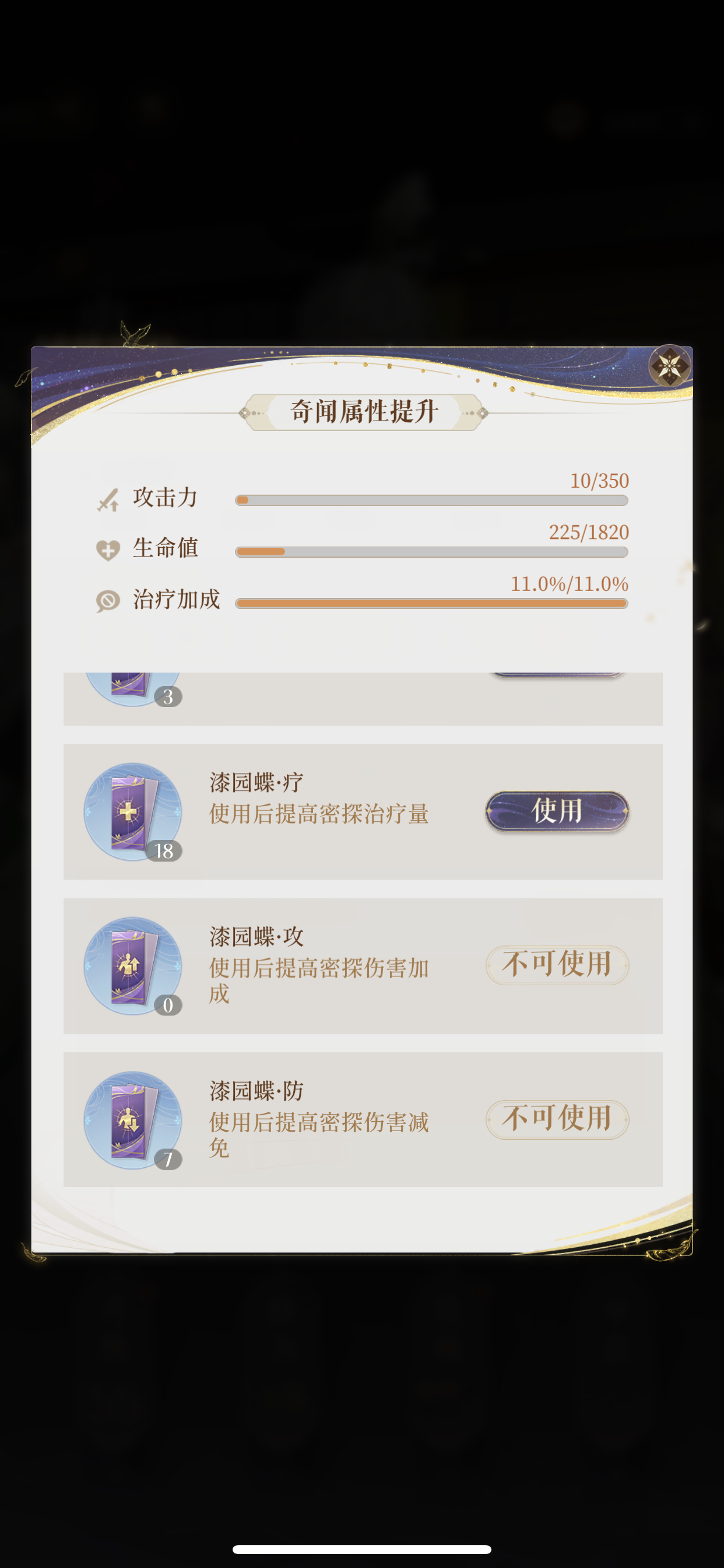Image resolution: width=724 pixels, height=1568 pixels.
Task: Tap 不可使用 button for 漆园蝶·防
Action: pyautogui.click(x=557, y=1119)
